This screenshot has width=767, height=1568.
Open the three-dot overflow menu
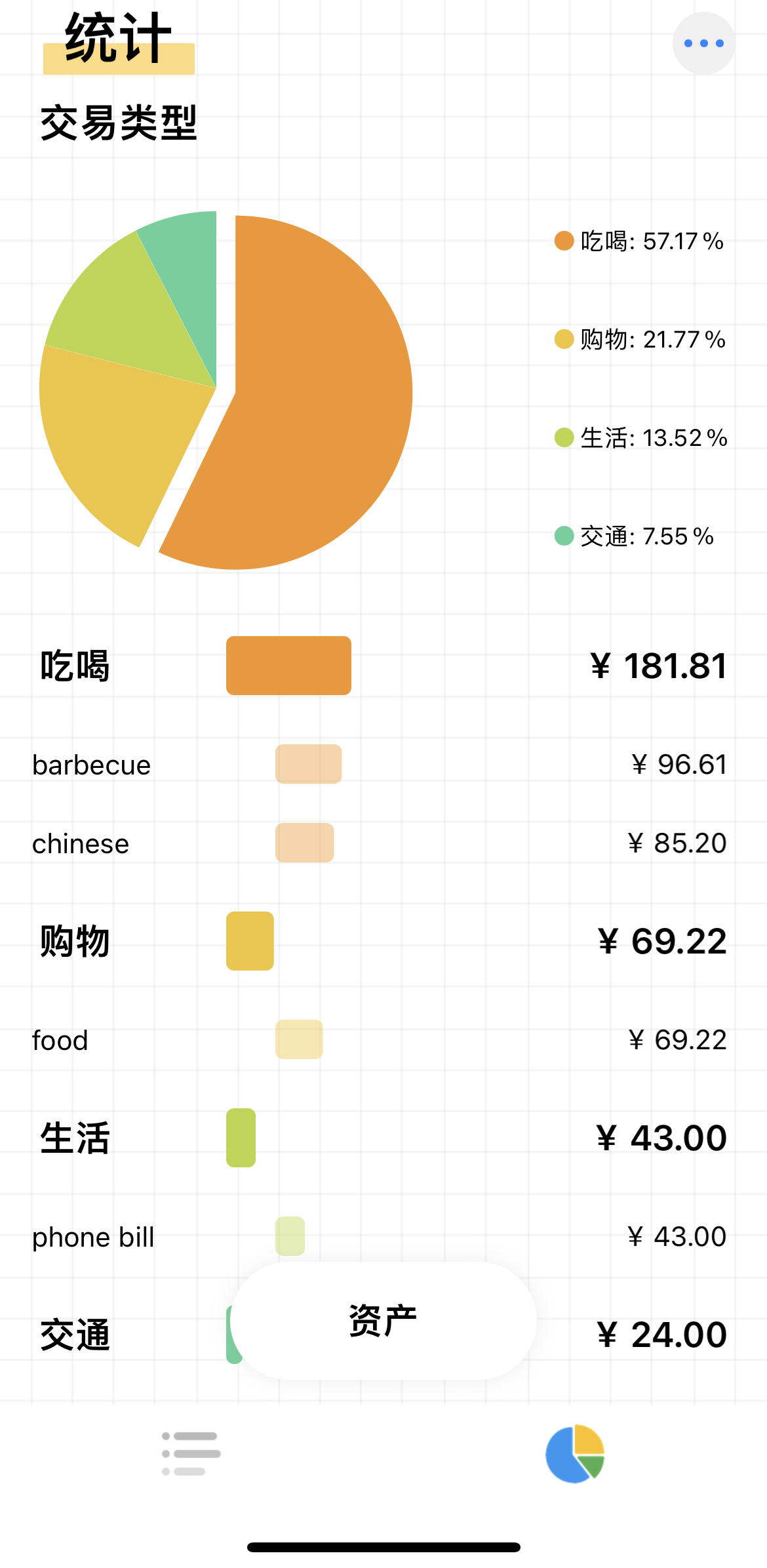click(x=703, y=43)
